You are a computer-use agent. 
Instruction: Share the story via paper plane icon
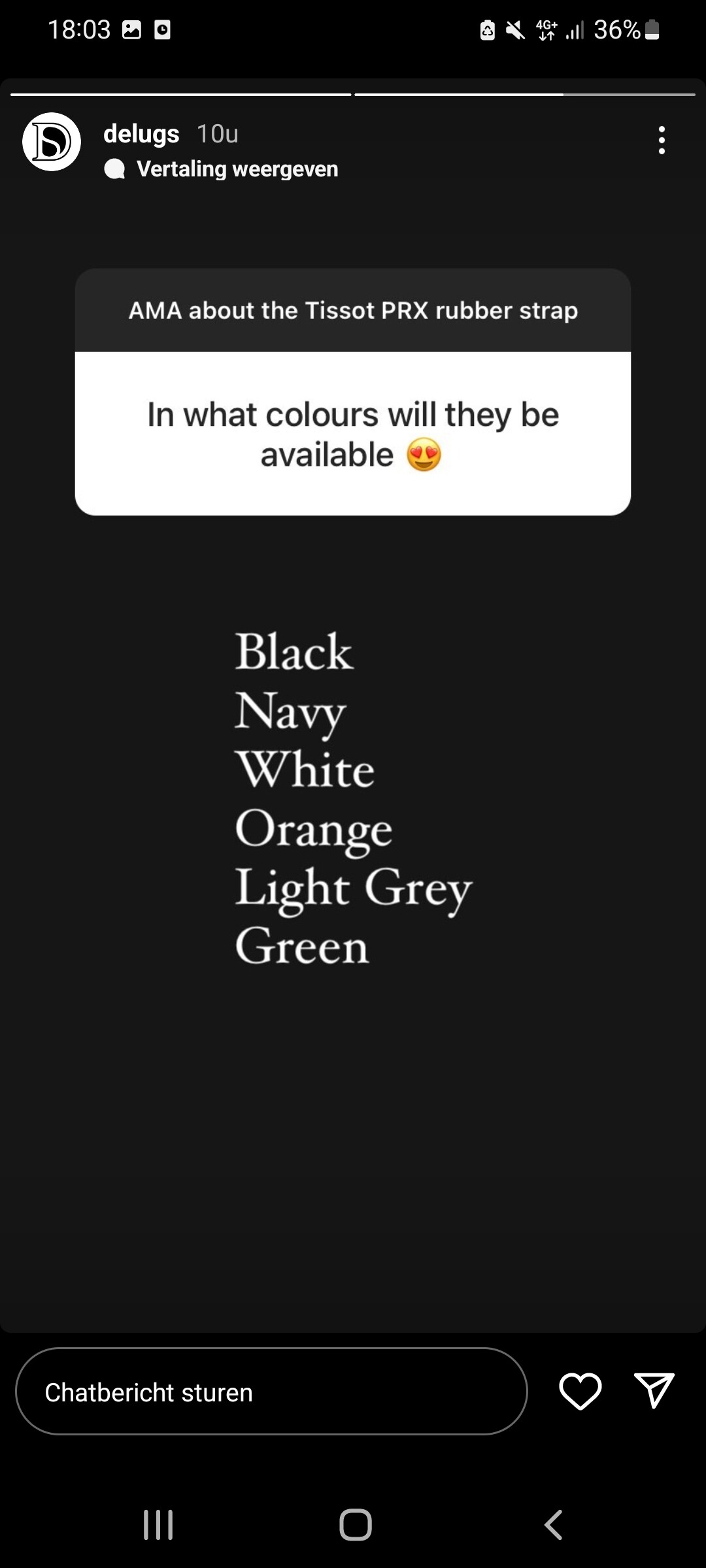coord(654,1390)
